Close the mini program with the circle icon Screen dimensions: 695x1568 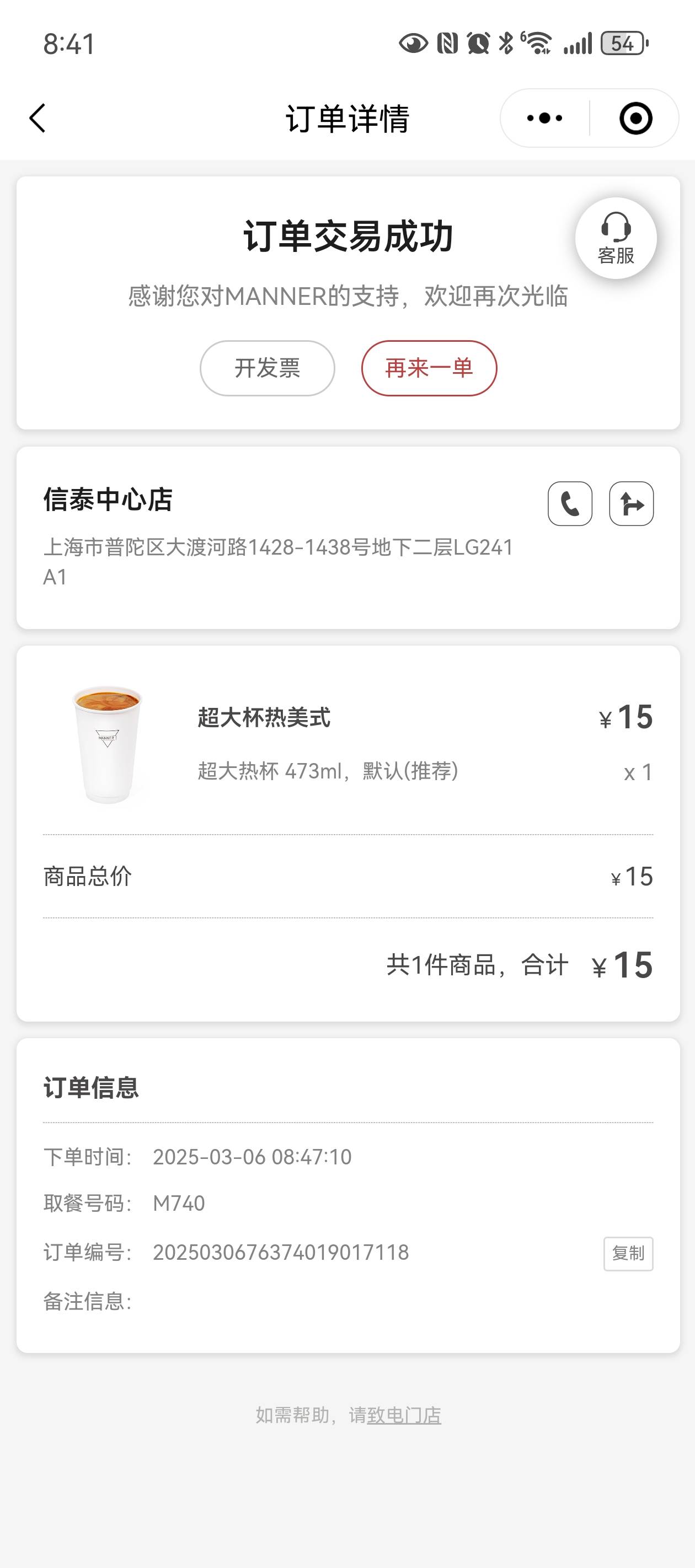click(x=635, y=118)
